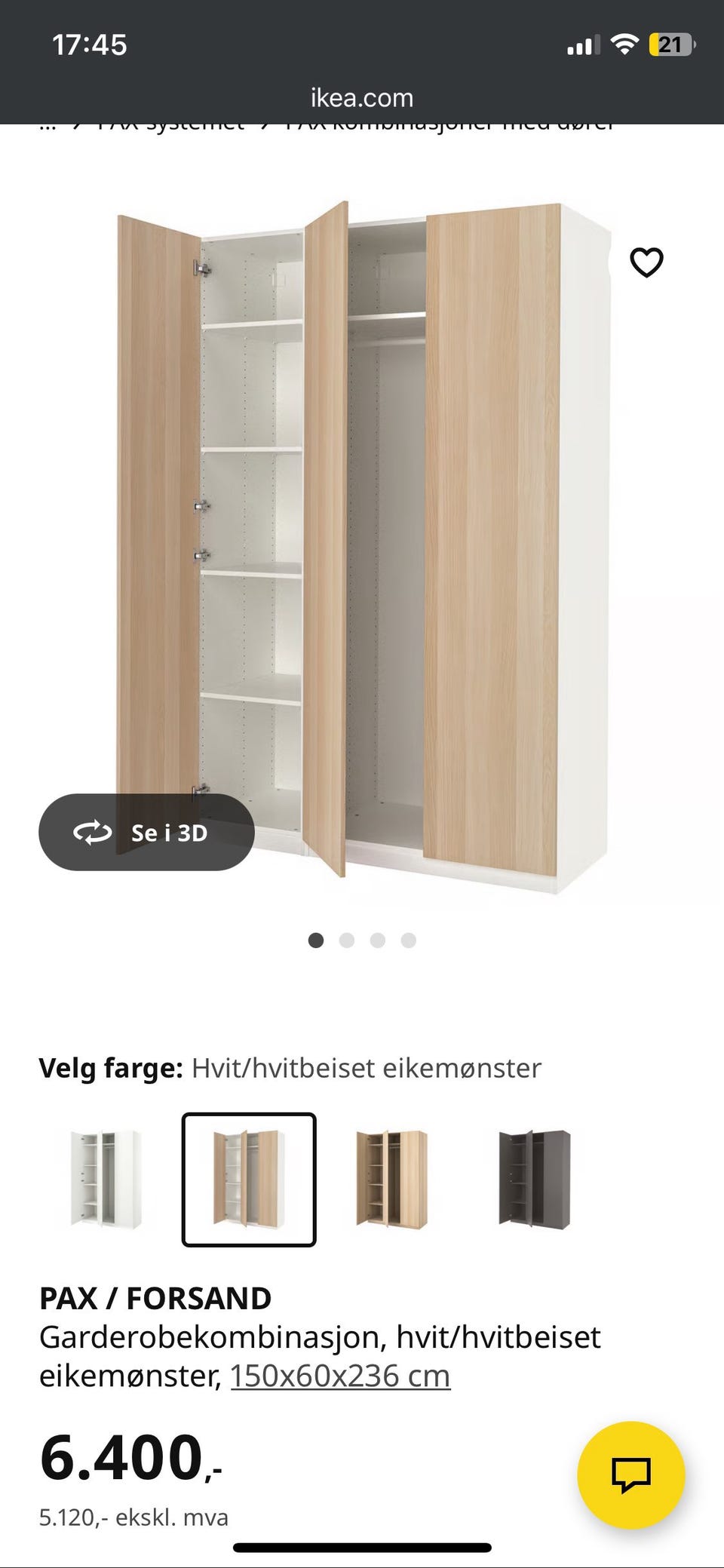Tap the "Se i 3D" button

pos(146,833)
